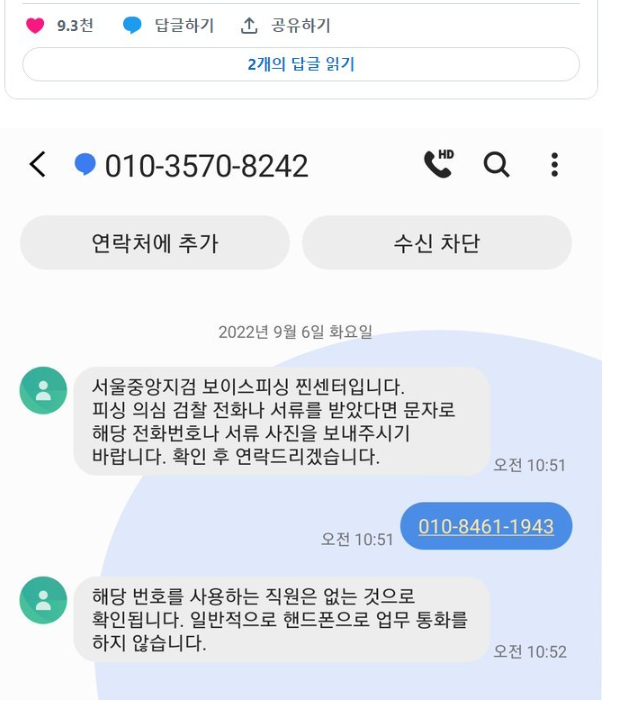Like the tweet with 9.3천 hearts
This screenshot has width=619, height=723.
click(36, 26)
